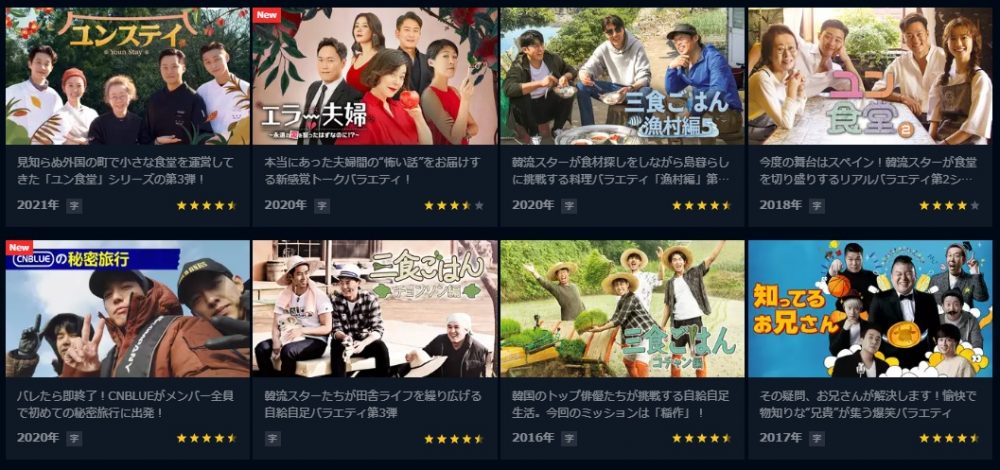Open the ユンステイ show card
This screenshot has width=1000, height=470.
pyautogui.click(x=128, y=78)
